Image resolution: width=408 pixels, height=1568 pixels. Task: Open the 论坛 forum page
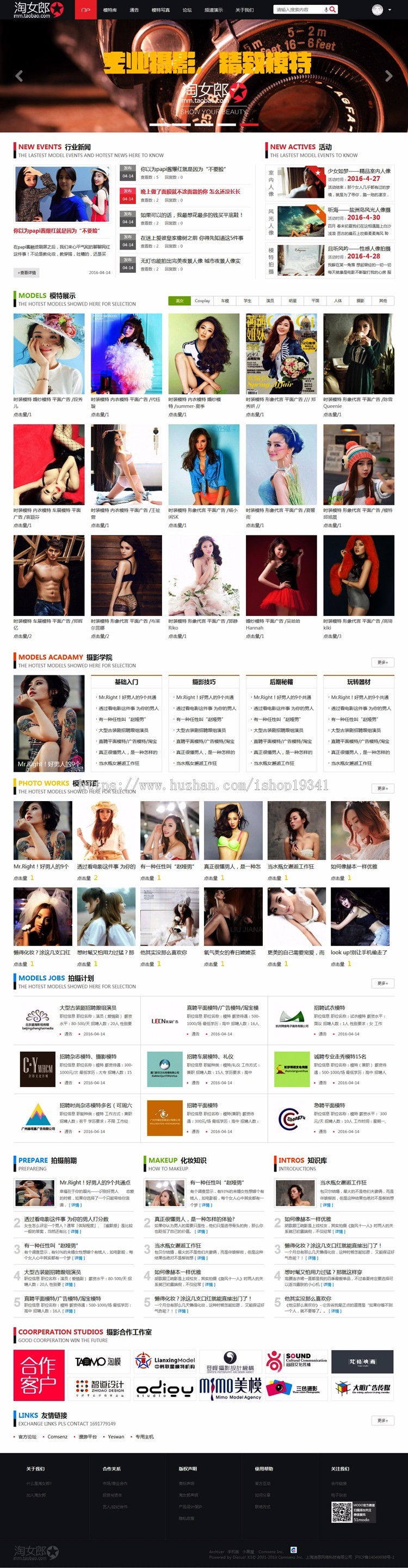pyautogui.click(x=187, y=10)
